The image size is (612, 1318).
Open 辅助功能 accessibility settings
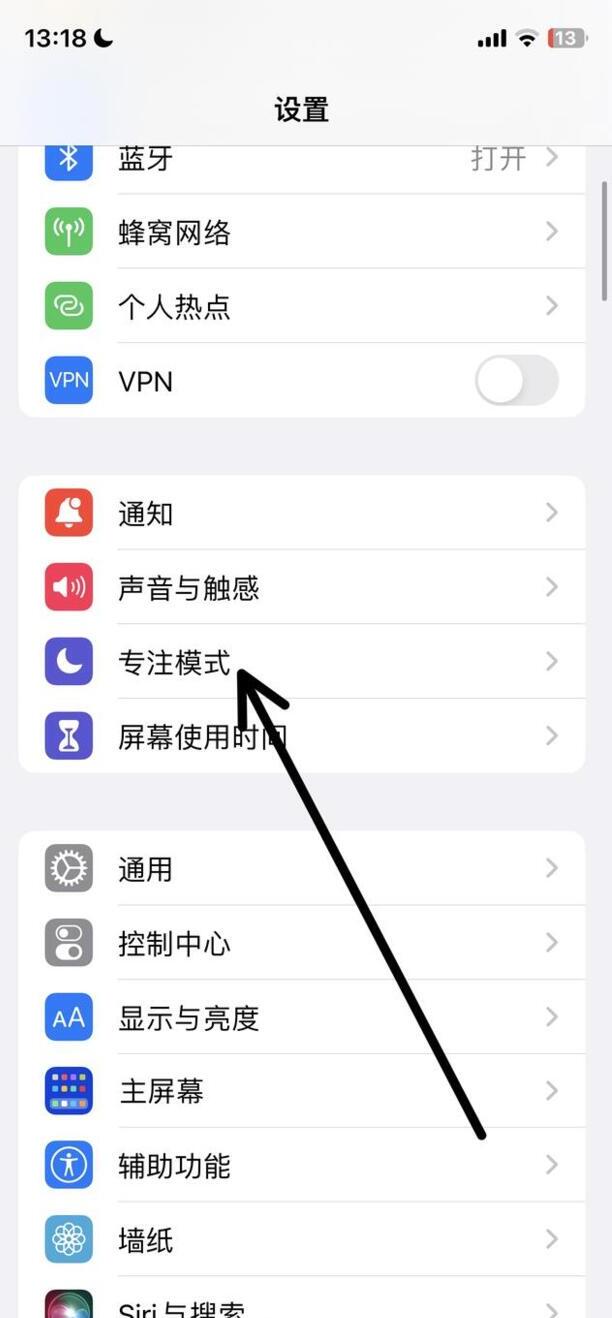(302, 1165)
